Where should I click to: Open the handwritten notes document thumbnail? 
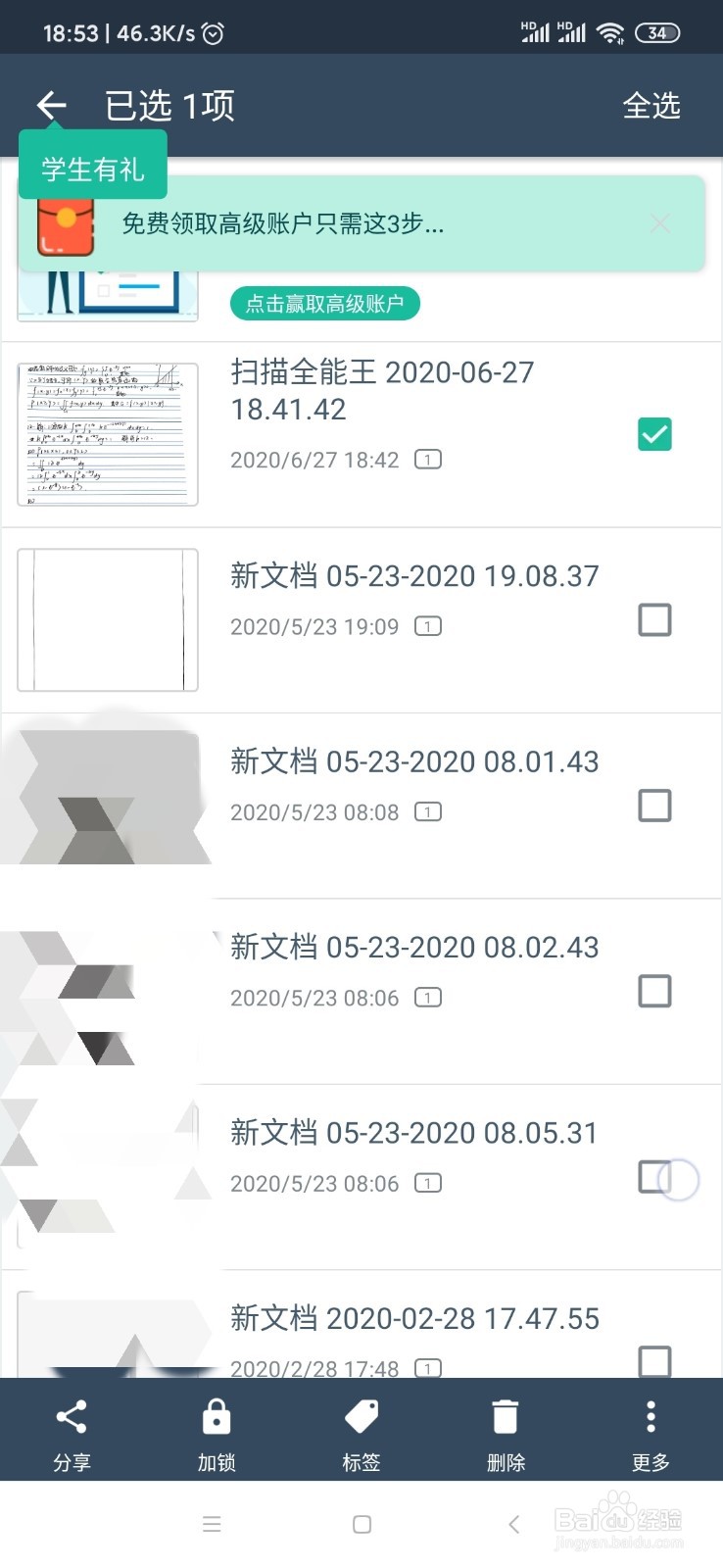pyautogui.click(x=107, y=434)
